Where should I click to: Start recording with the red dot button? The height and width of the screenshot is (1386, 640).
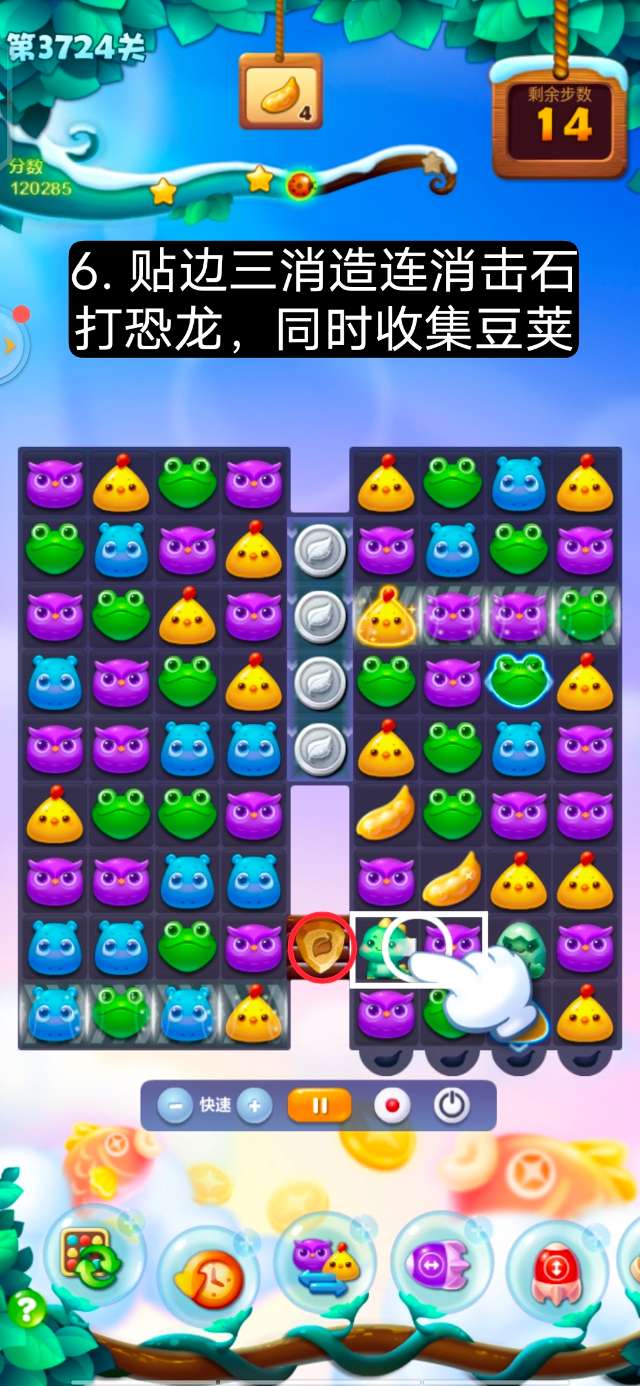coord(392,1106)
